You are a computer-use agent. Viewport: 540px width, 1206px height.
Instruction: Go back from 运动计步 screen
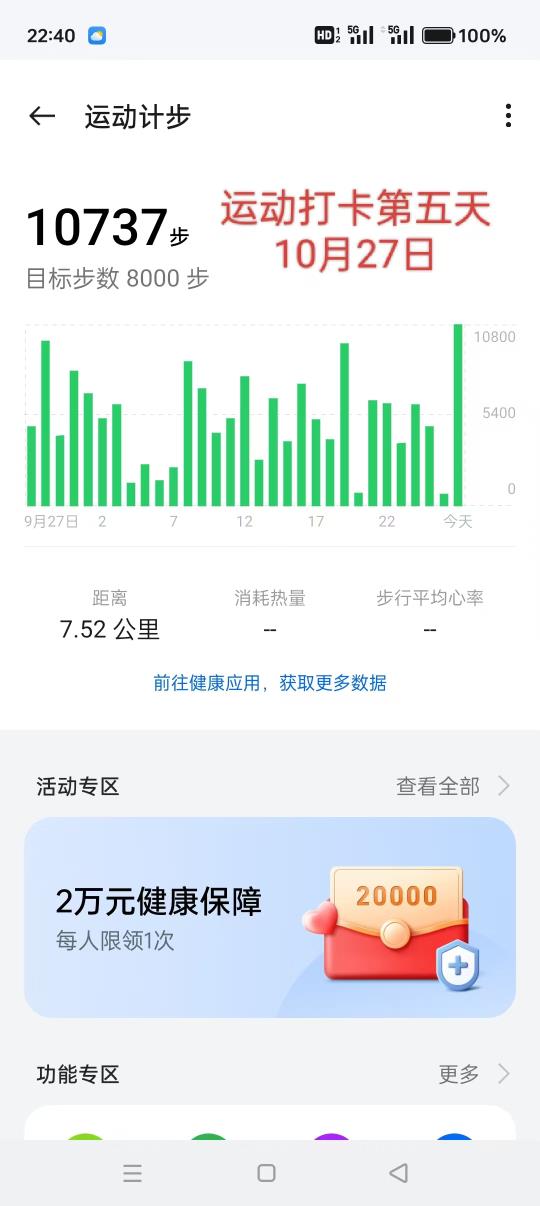(42, 116)
